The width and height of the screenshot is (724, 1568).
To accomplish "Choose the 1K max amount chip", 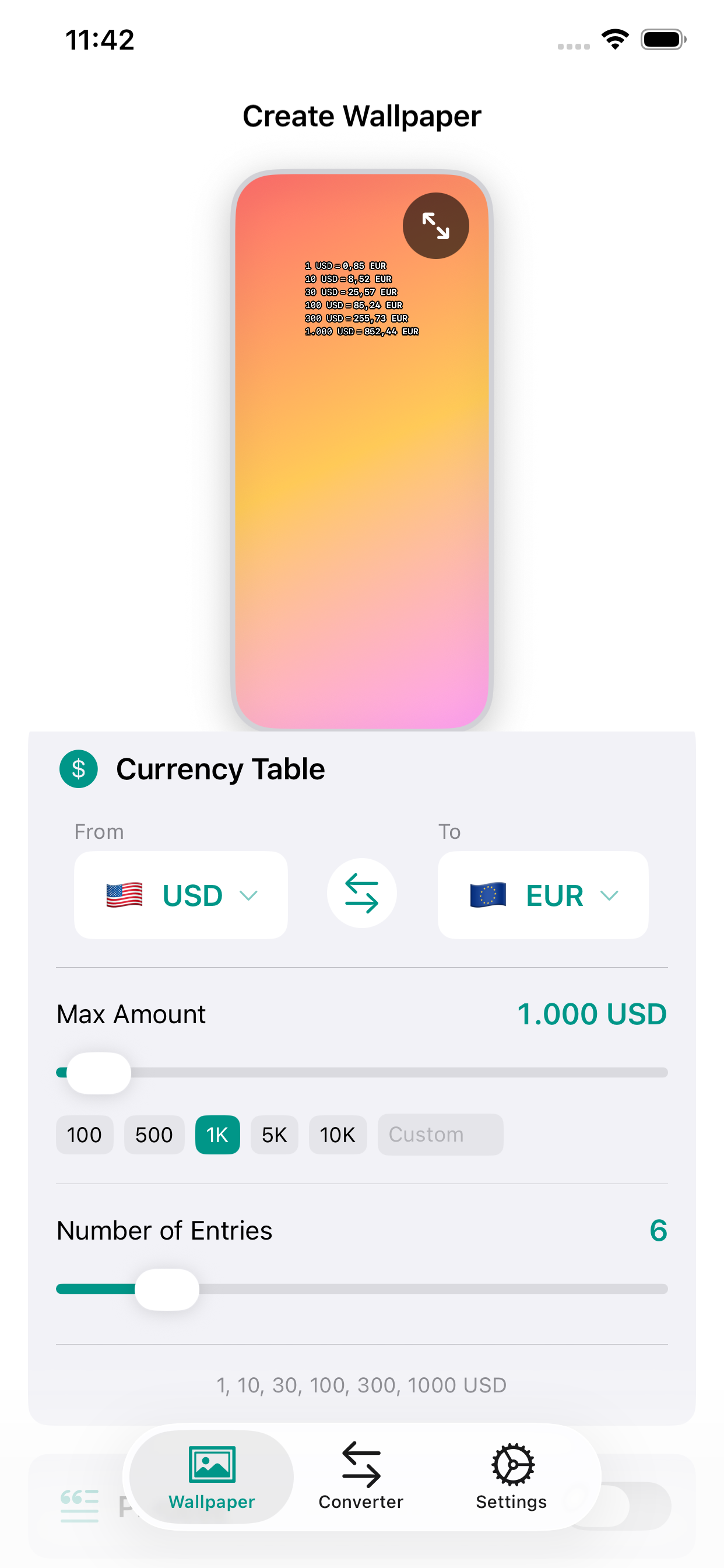I will (x=217, y=1135).
